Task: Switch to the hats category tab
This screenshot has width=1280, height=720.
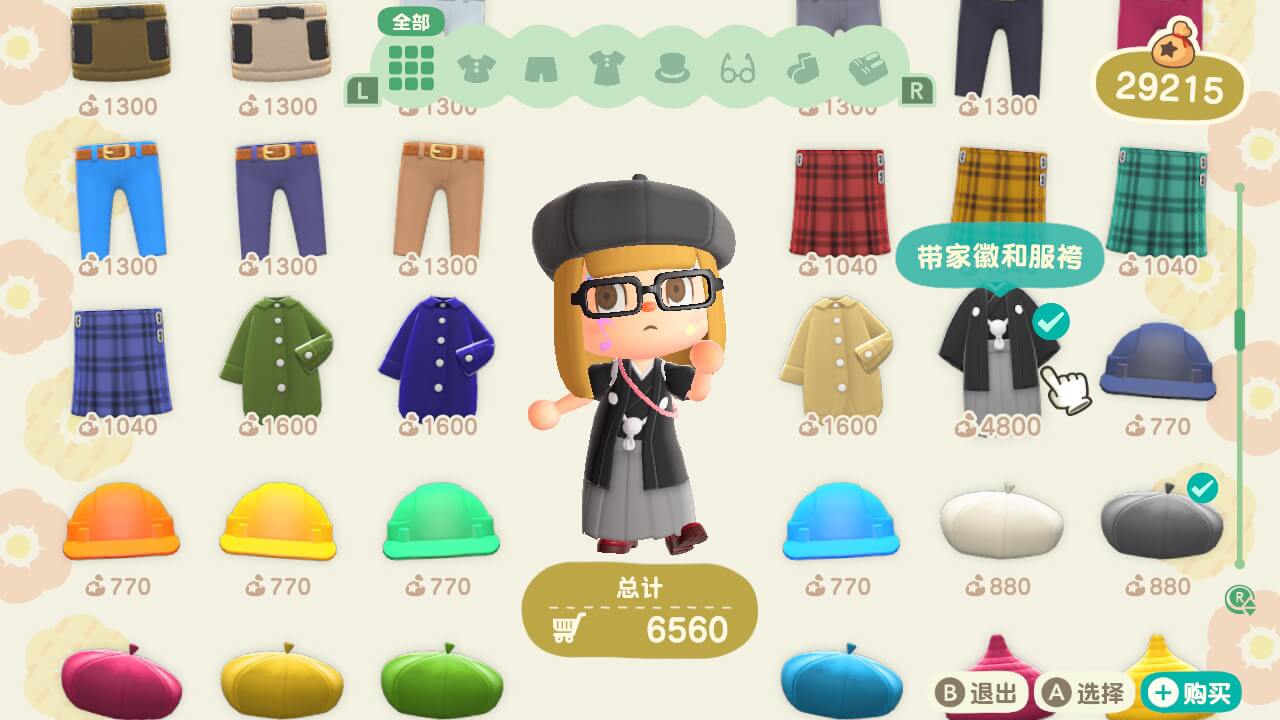Action: click(x=672, y=69)
